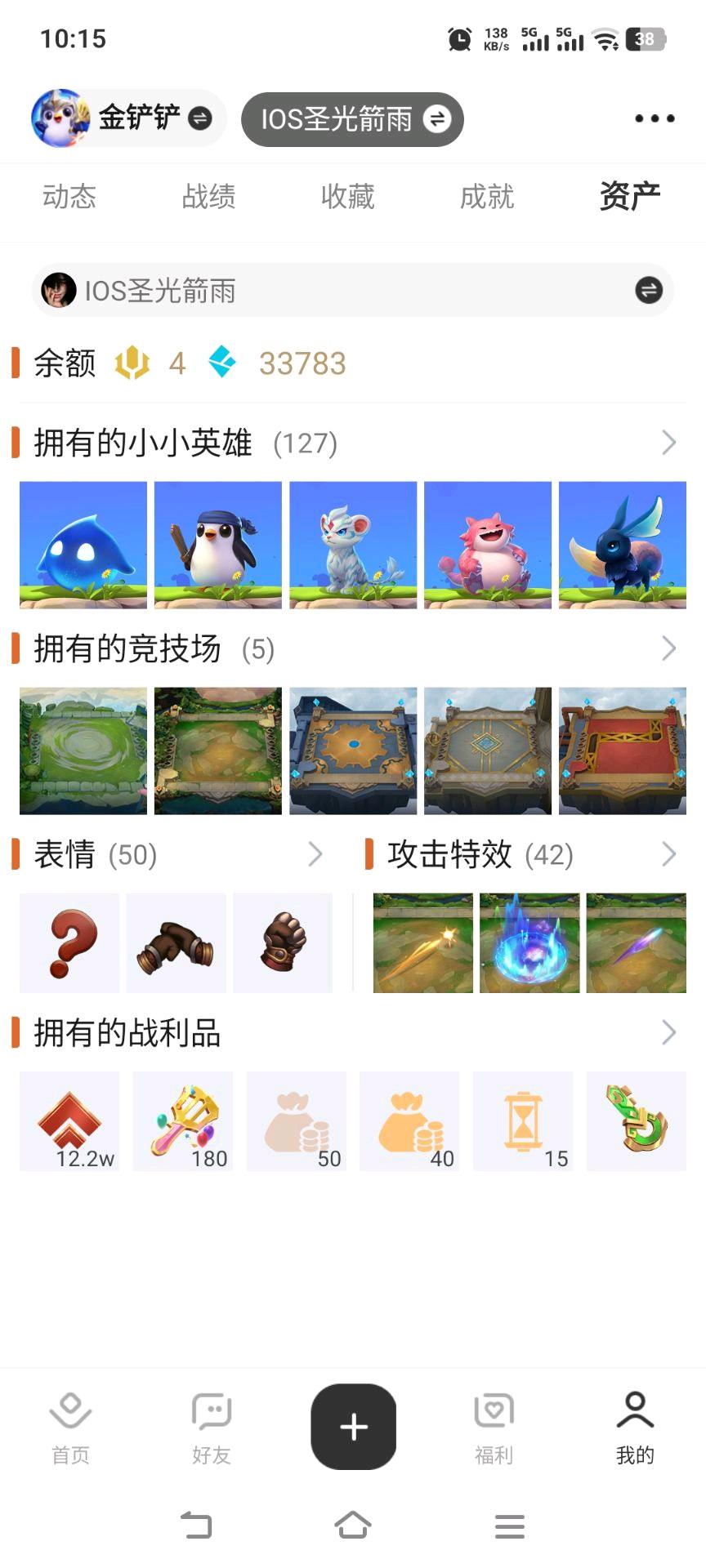
Task: Open the penguin little hero tile
Action: 218,545
